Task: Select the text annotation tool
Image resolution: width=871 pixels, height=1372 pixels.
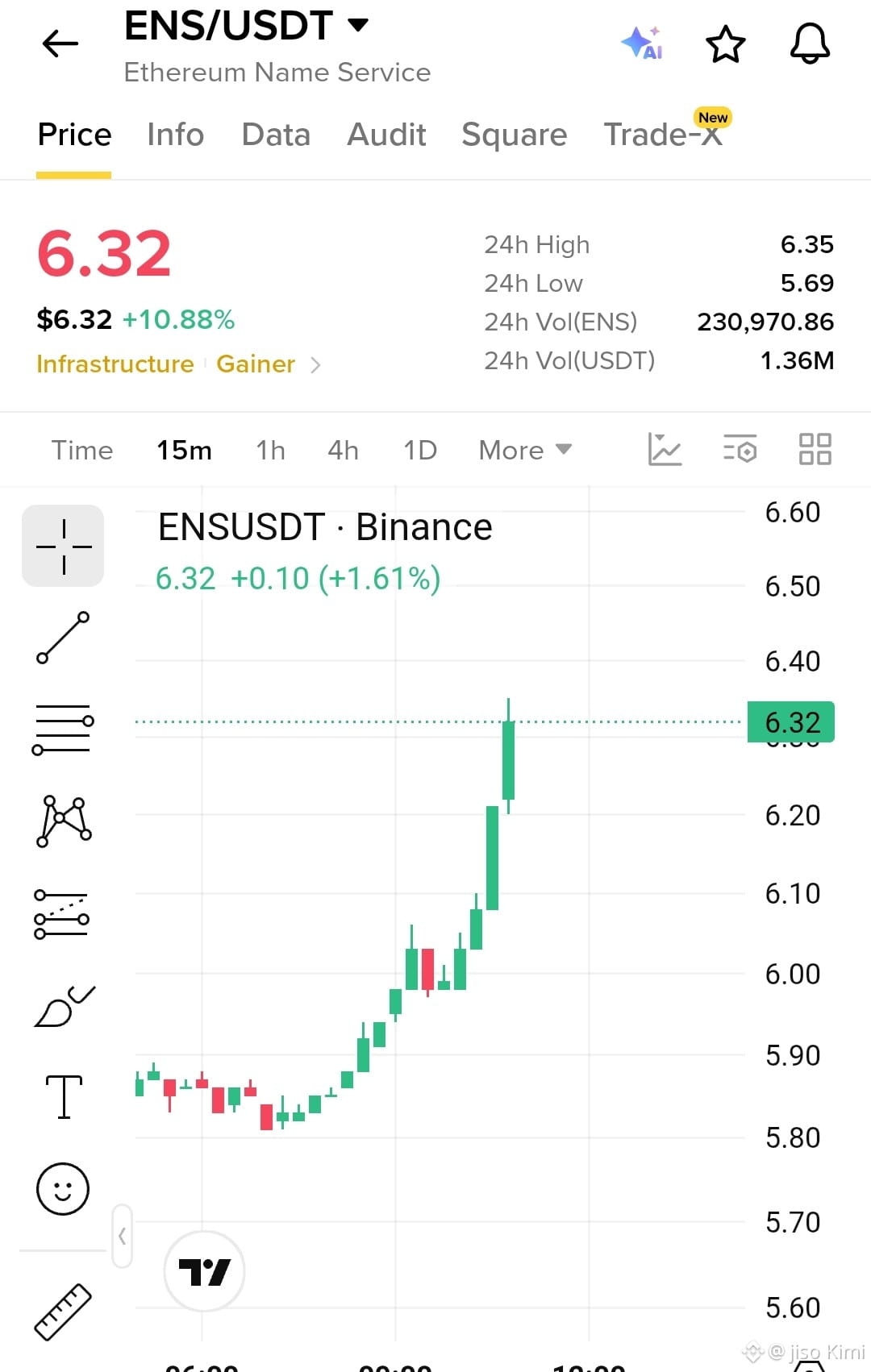Action: (x=63, y=1097)
